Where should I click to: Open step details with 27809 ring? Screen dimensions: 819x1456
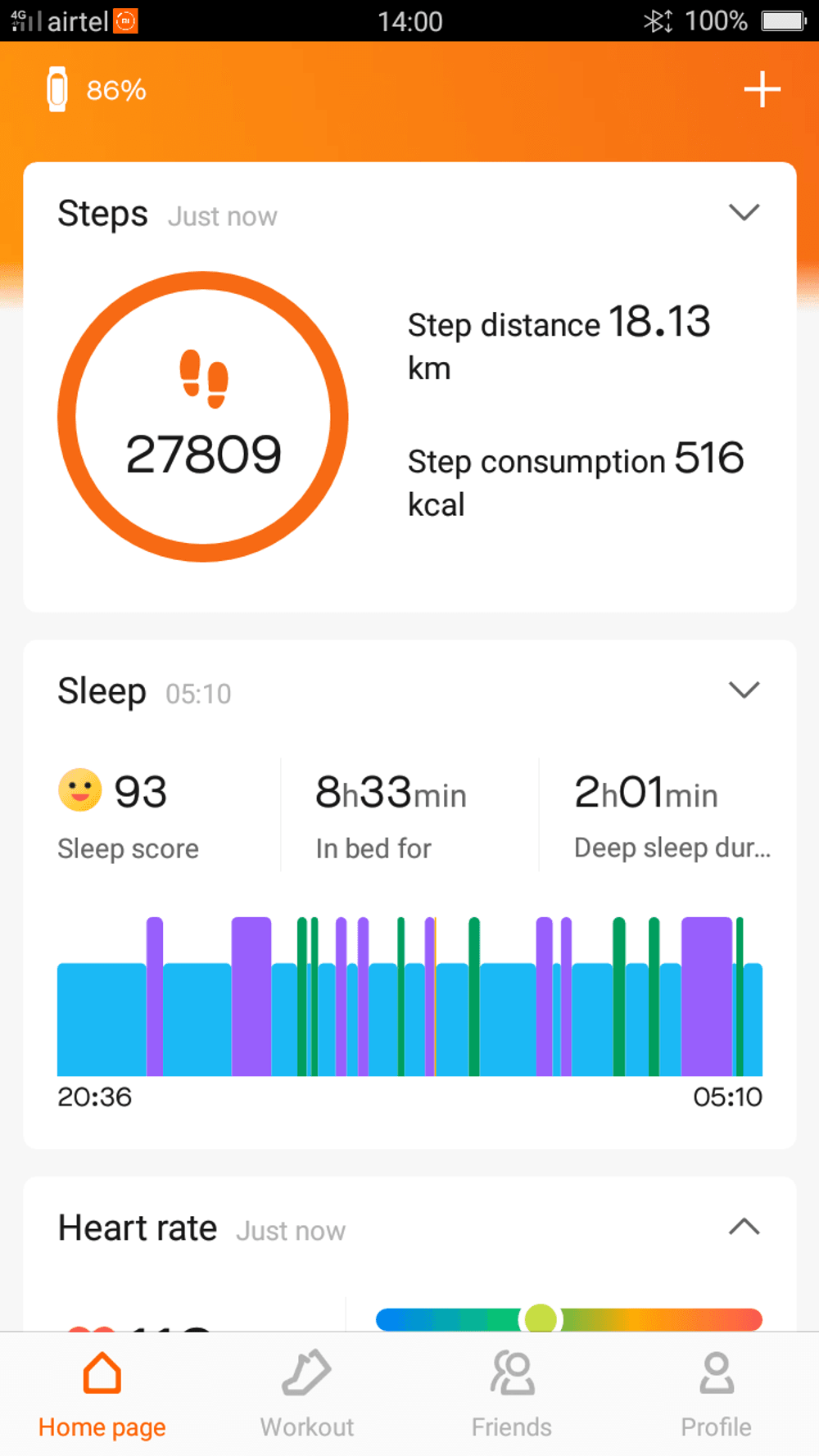203,417
